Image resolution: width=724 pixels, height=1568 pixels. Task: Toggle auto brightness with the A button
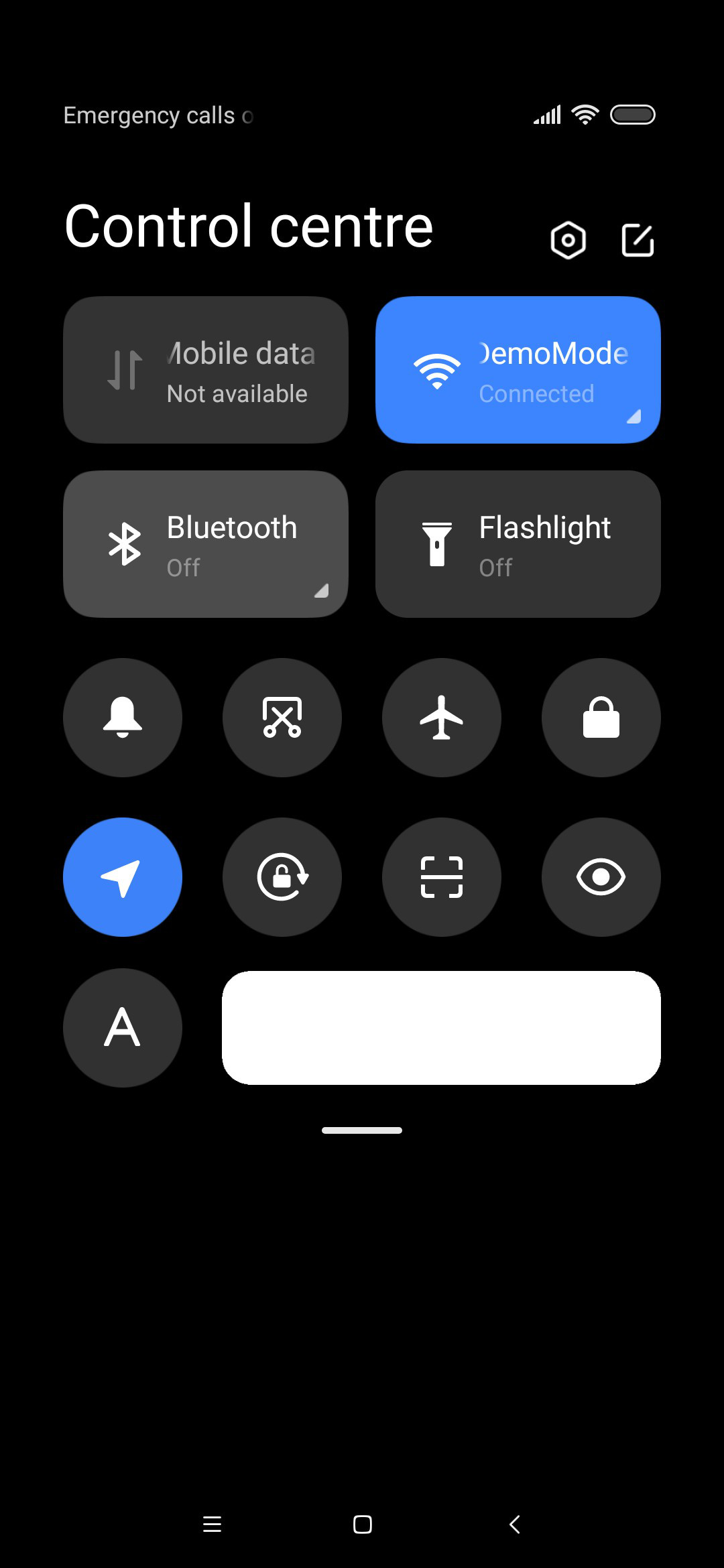coord(123,1028)
